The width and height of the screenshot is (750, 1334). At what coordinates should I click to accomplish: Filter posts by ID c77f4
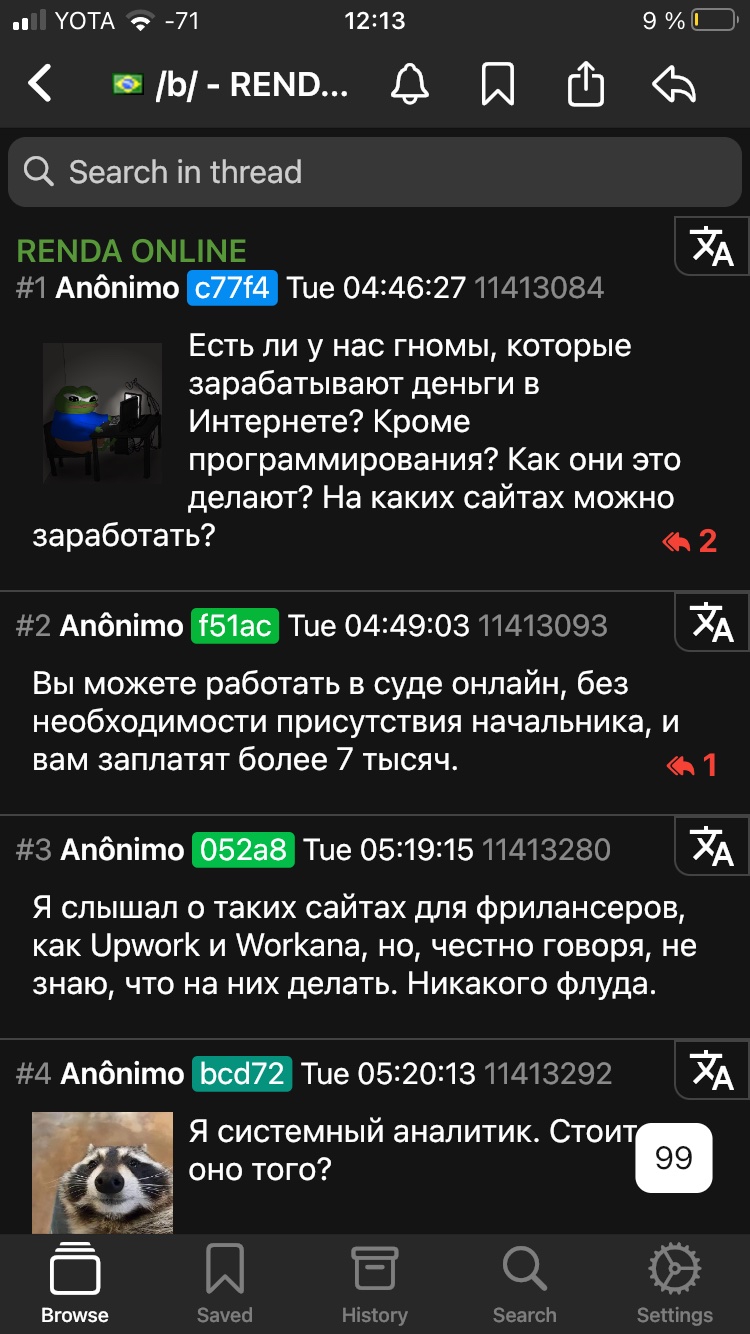point(231,288)
